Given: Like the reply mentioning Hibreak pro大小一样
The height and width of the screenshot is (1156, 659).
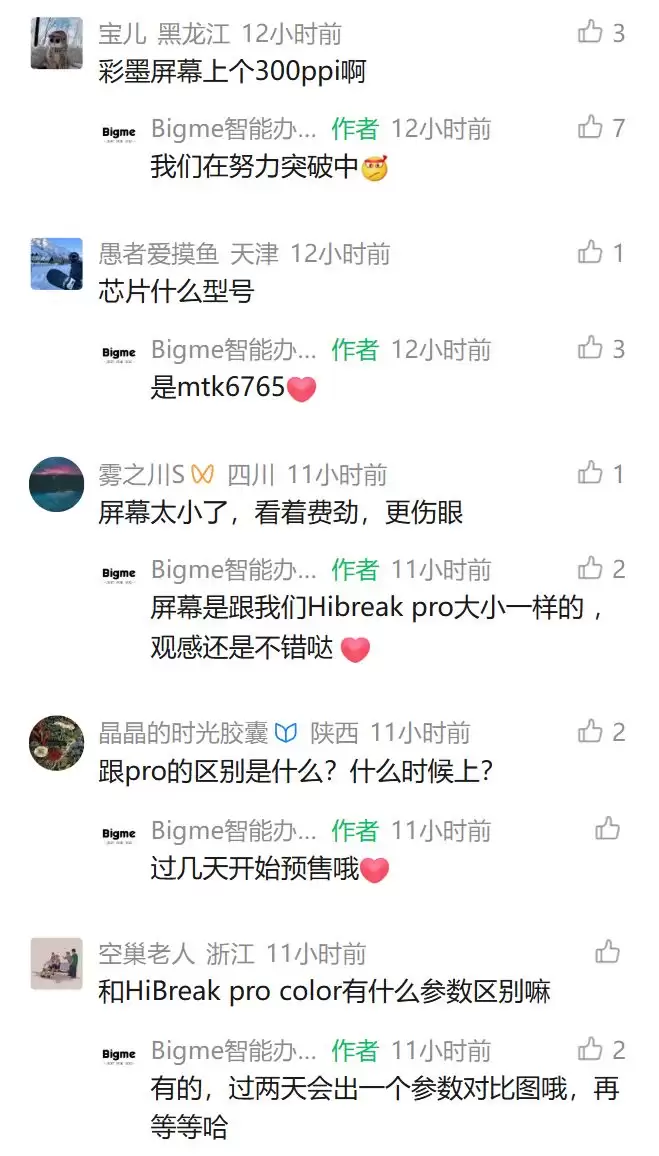Looking at the screenshot, I should click(x=590, y=569).
